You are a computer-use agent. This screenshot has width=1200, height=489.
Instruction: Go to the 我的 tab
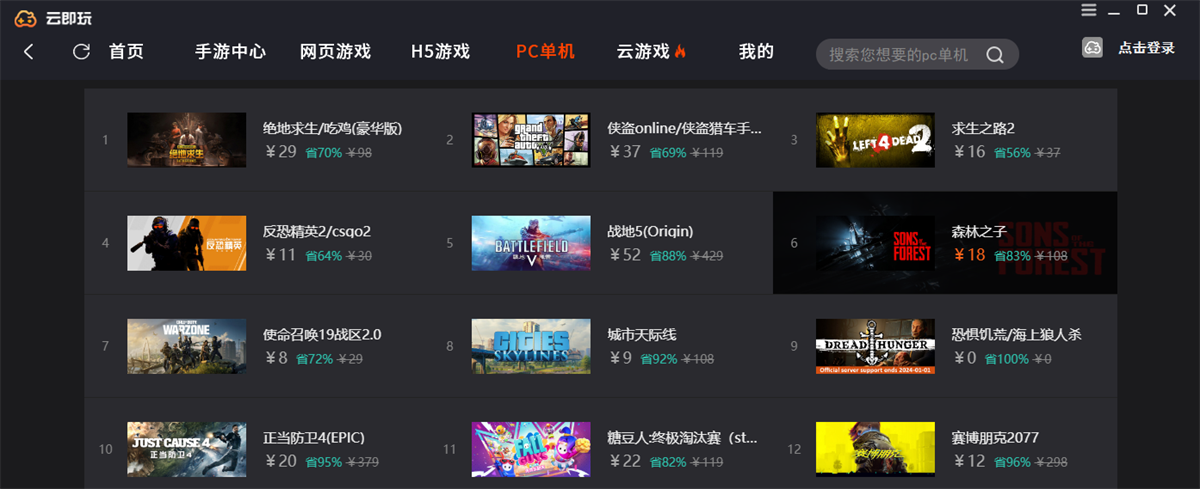tap(756, 52)
